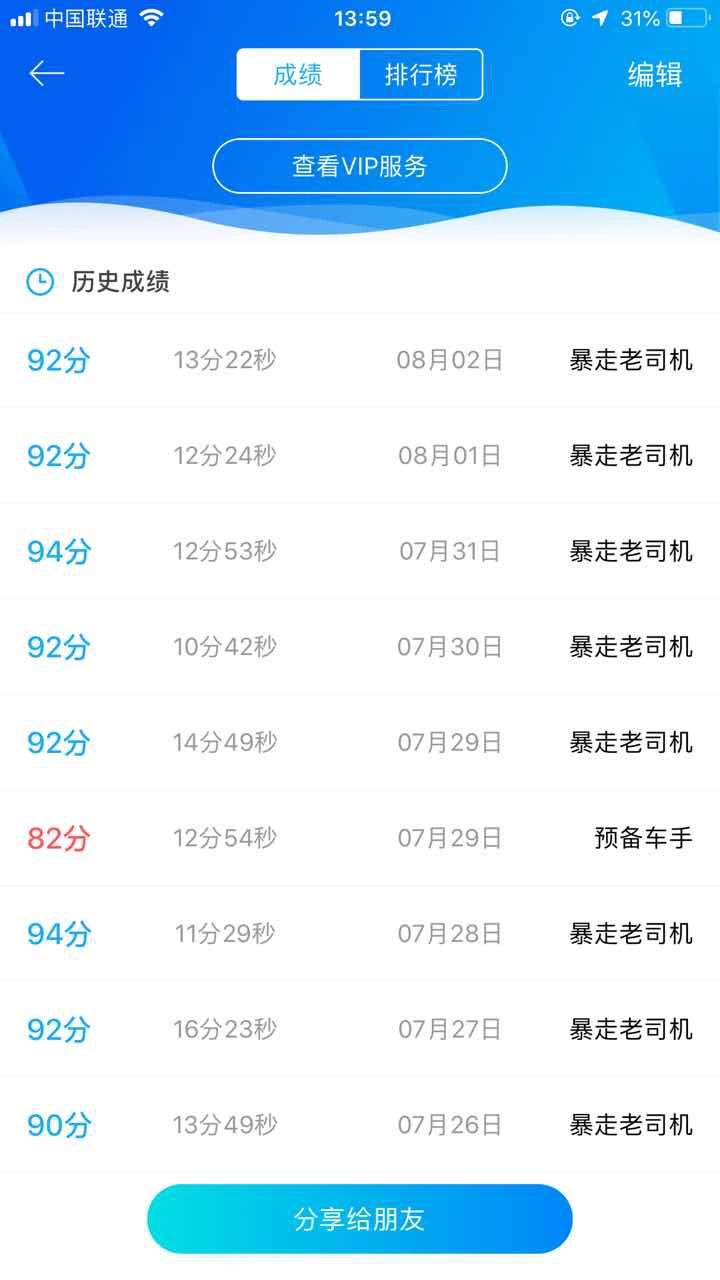Open 查看VIP服务
The image size is (720, 1280).
pos(360,166)
